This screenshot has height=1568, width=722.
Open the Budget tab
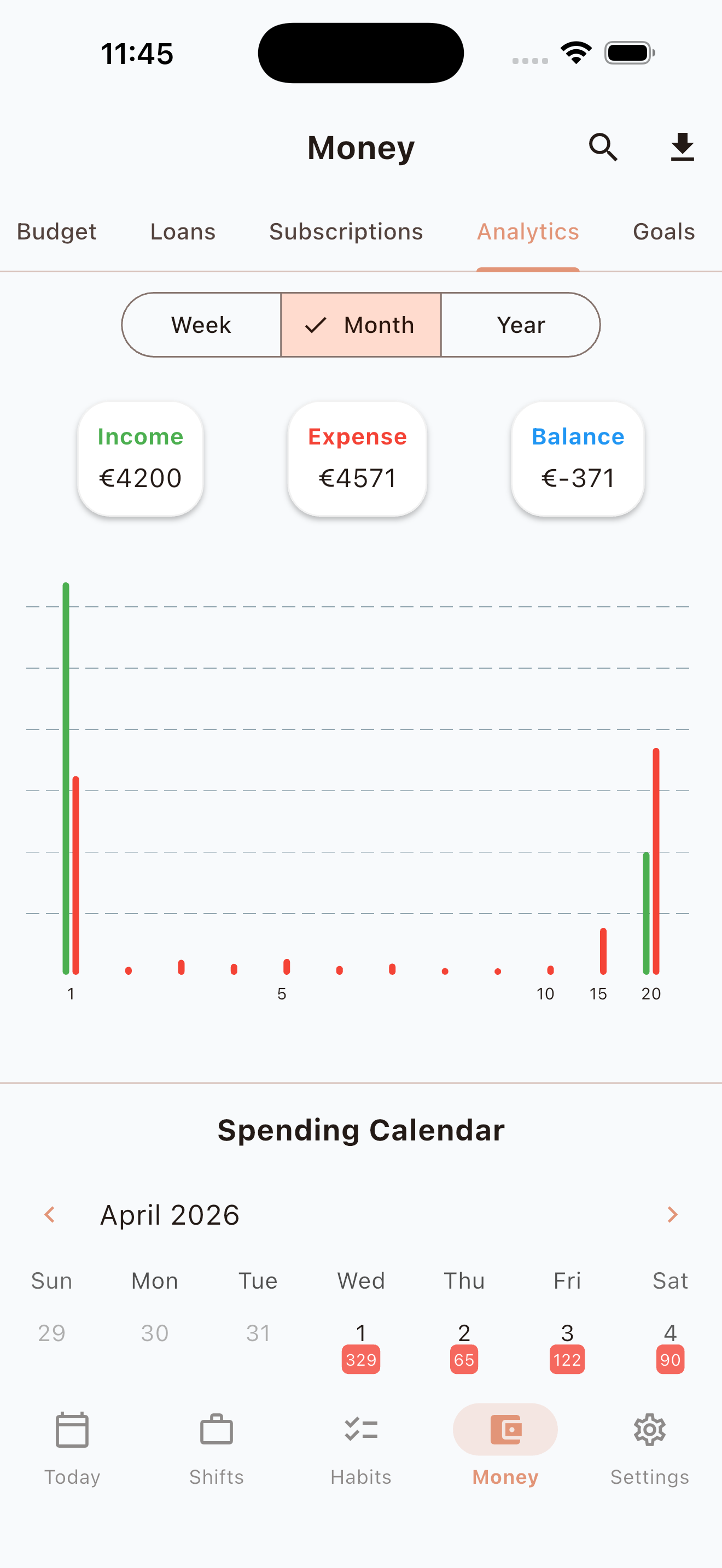(56, 231)
